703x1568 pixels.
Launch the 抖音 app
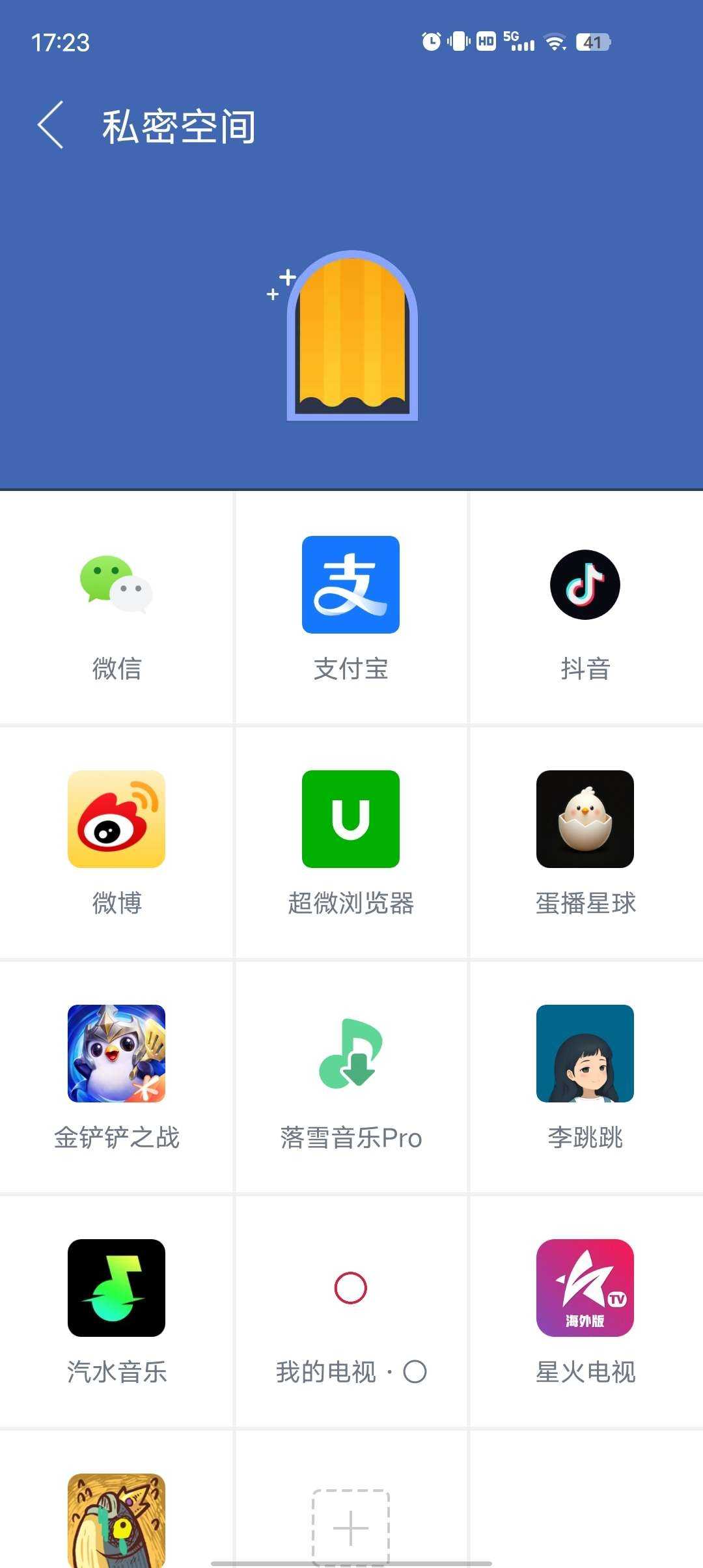[x=585, y=584]
